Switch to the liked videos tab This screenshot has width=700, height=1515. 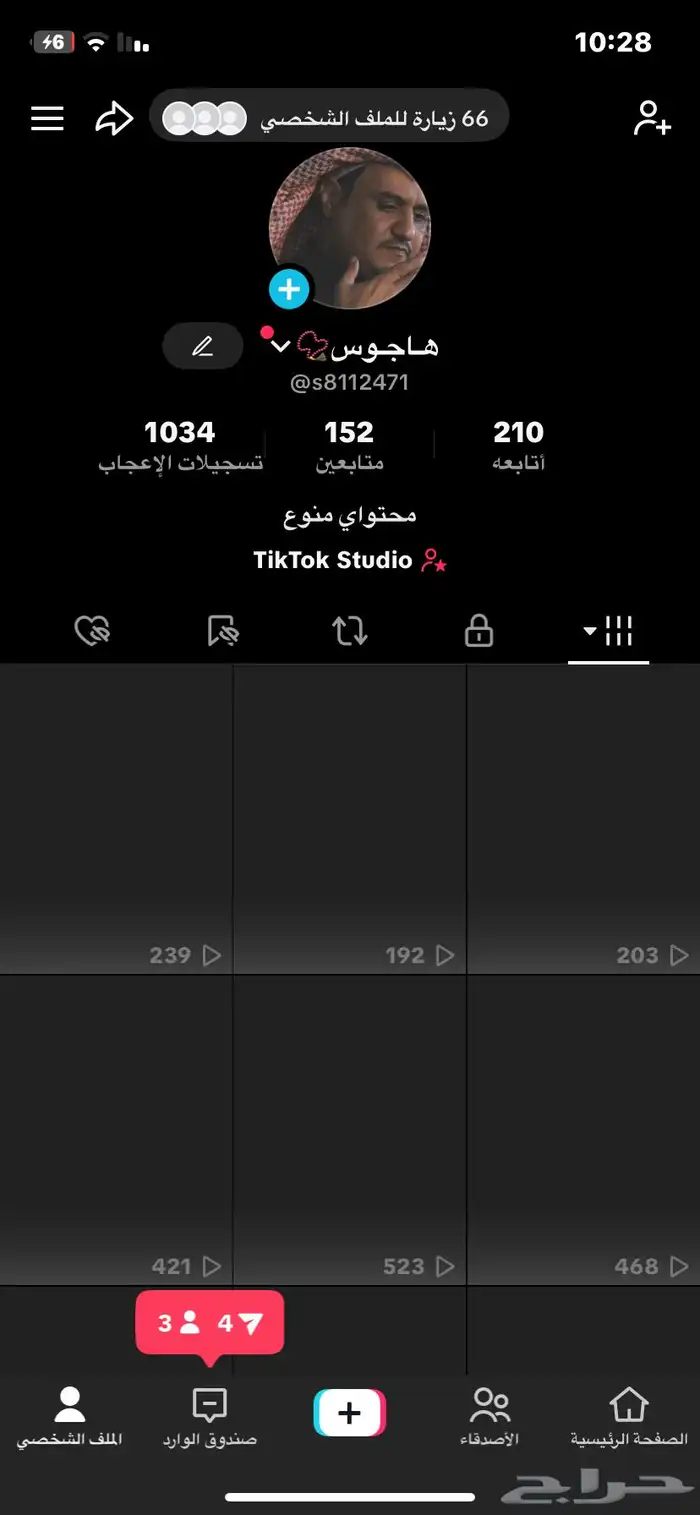pos(92,631)
